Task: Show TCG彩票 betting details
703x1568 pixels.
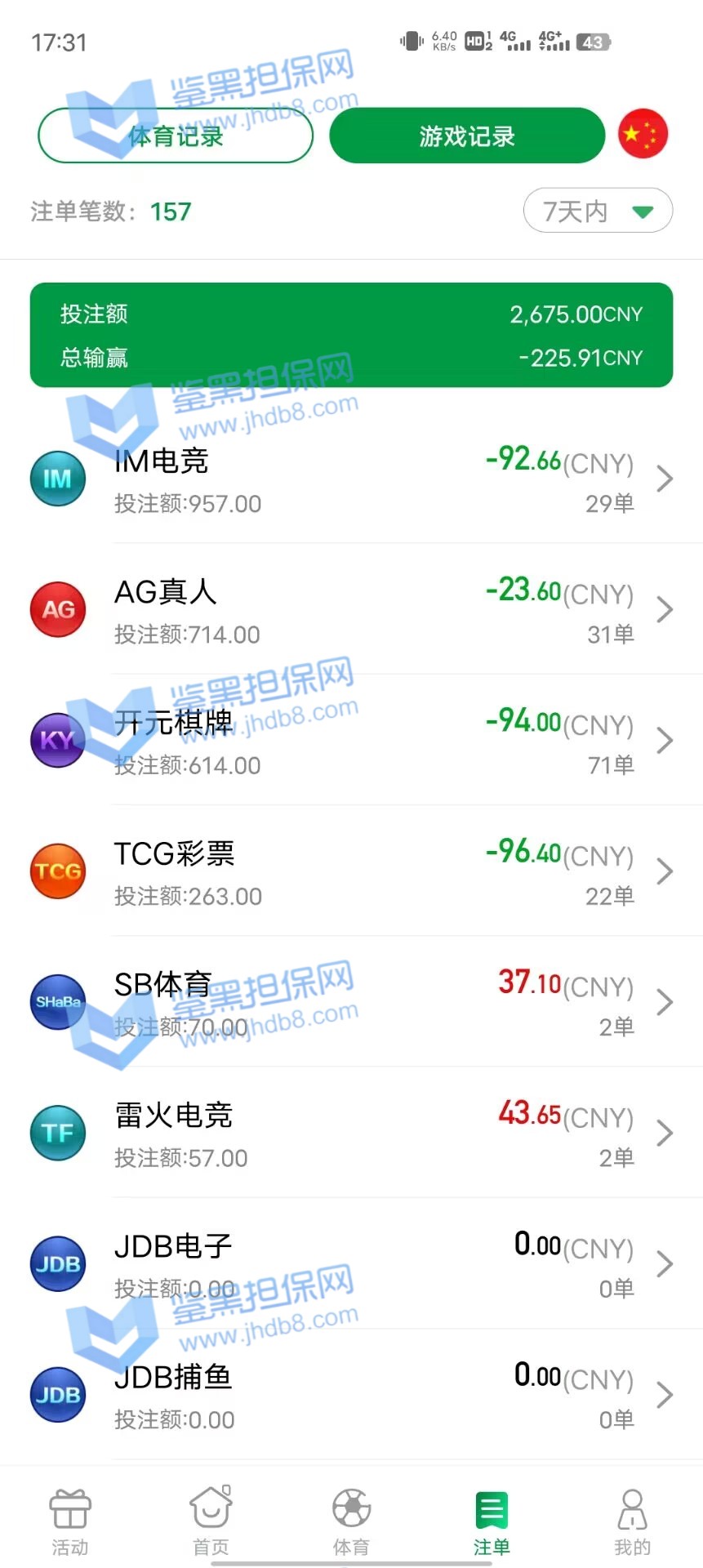Action: pyautogui.click(x=351, y=872)
